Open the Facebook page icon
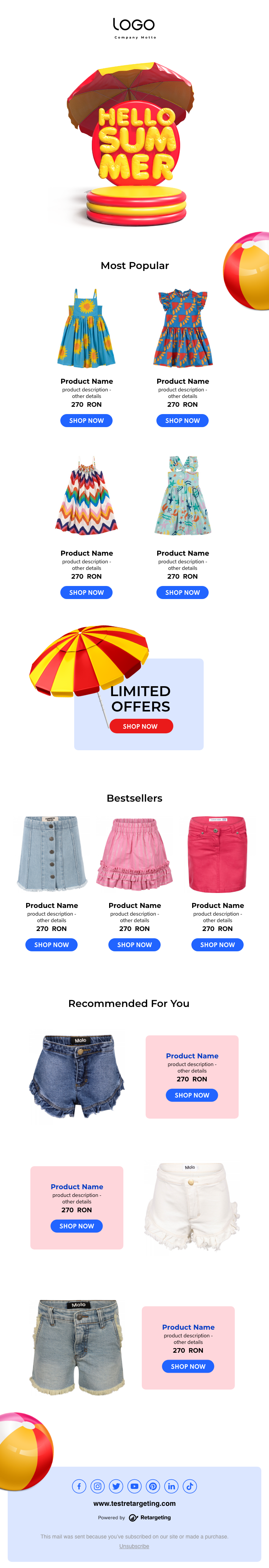 79,1486
